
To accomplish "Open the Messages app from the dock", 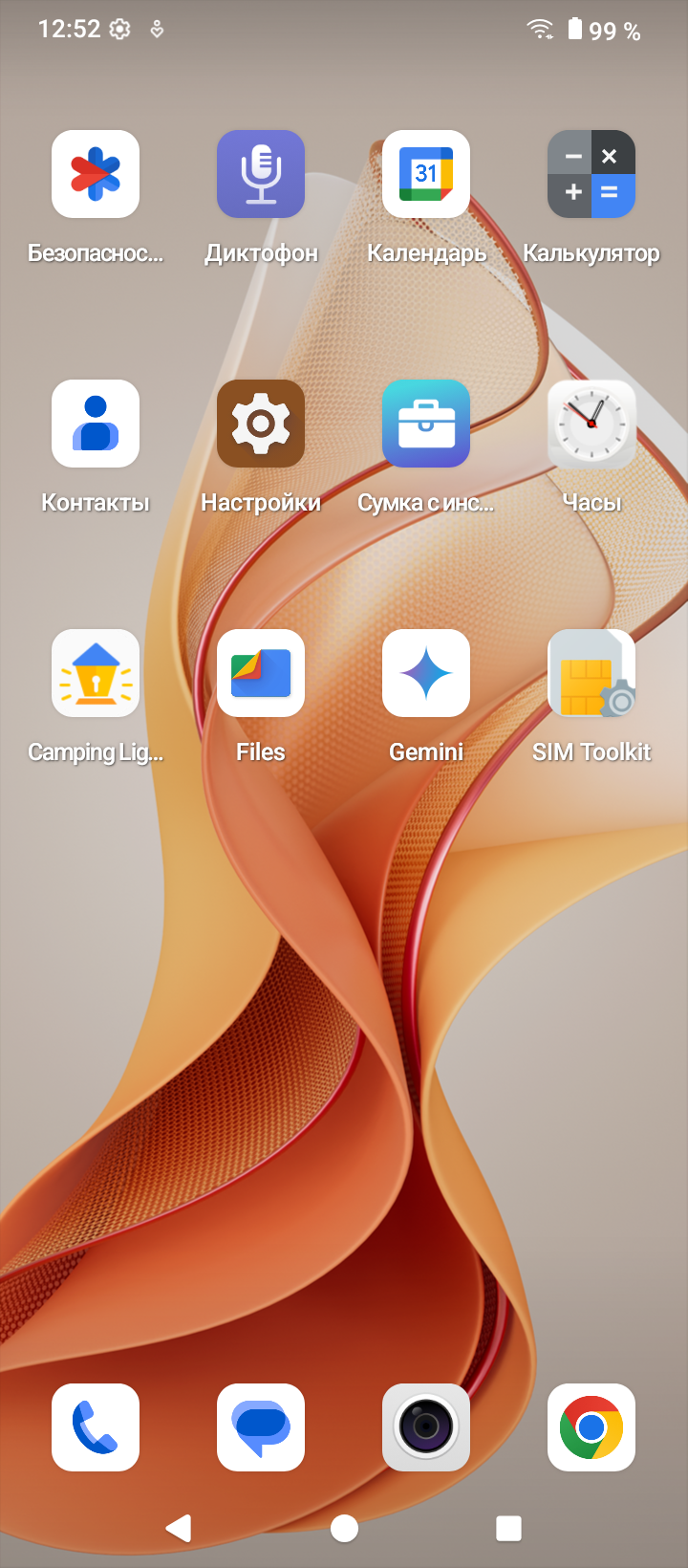I will point(261,1427).
